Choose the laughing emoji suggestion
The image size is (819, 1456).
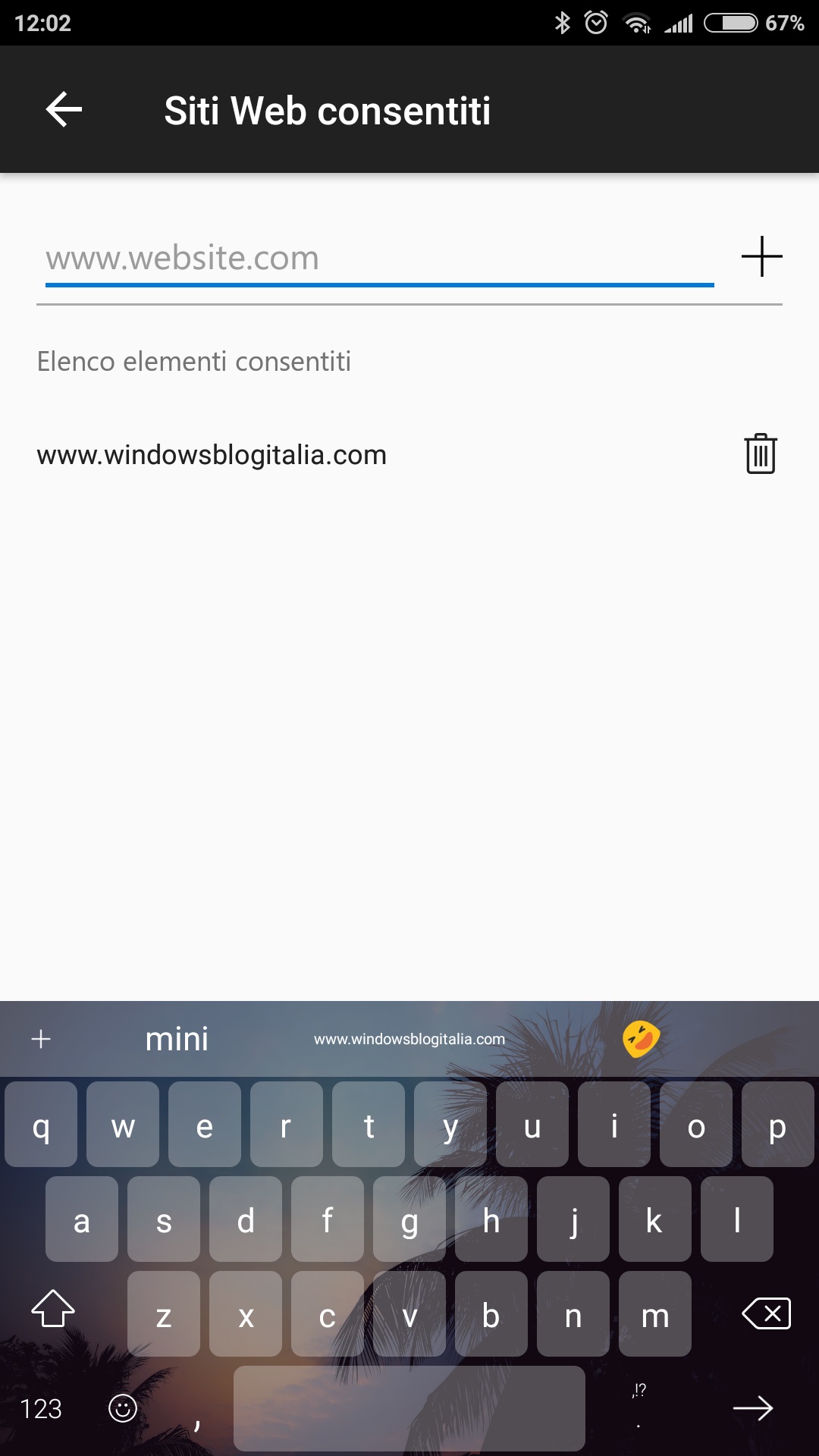point(641,1038)
